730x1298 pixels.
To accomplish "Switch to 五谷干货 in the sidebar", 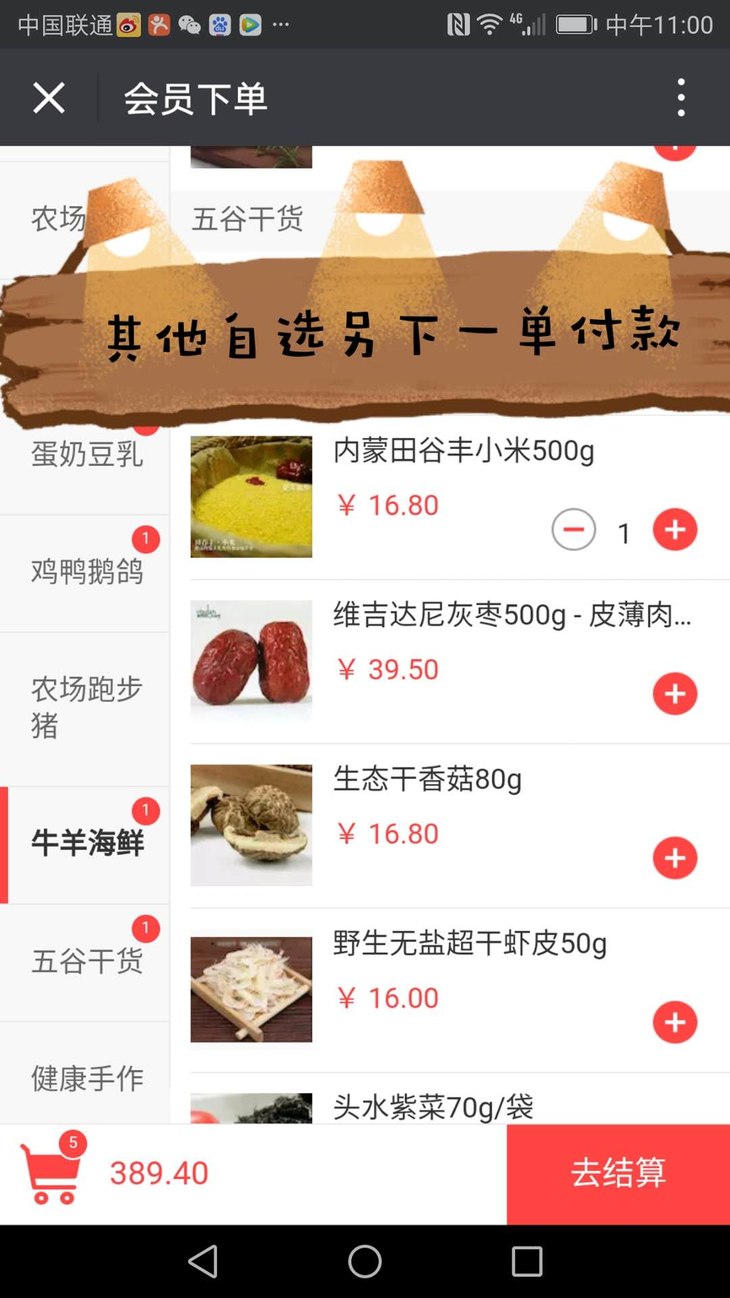I will click(86, 962).
